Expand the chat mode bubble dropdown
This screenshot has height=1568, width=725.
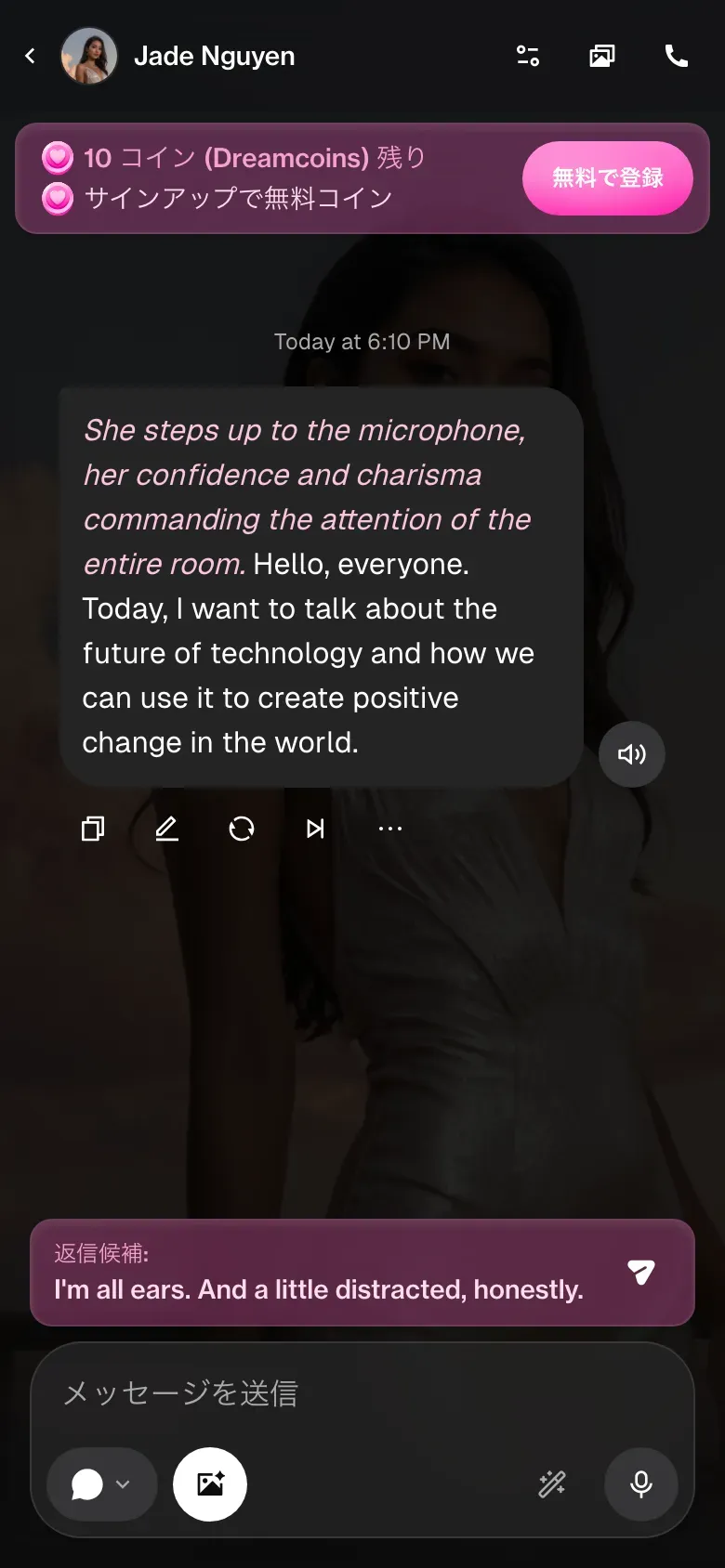102,1484
